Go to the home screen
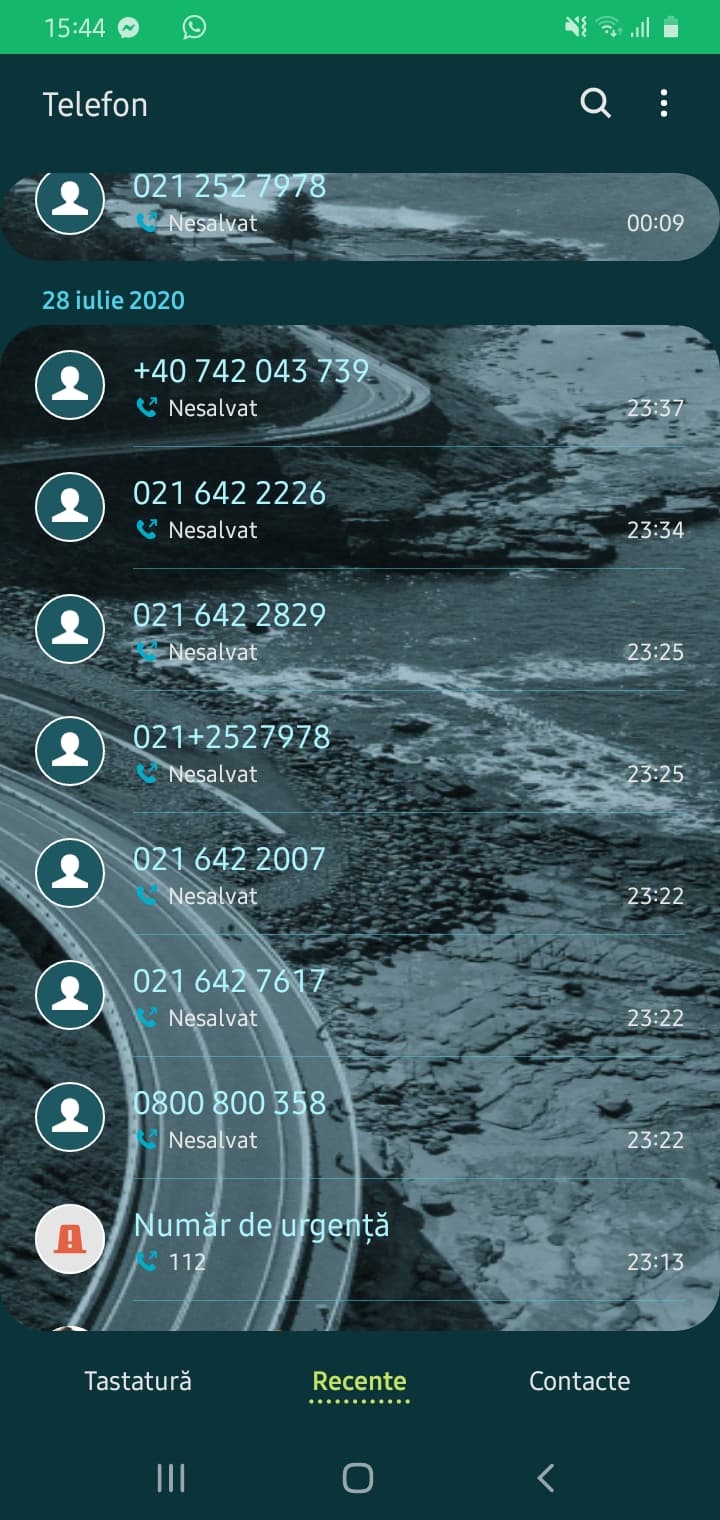Image resolution: width=720 pixels, height=1520 pixels. tap(358, 1477)
